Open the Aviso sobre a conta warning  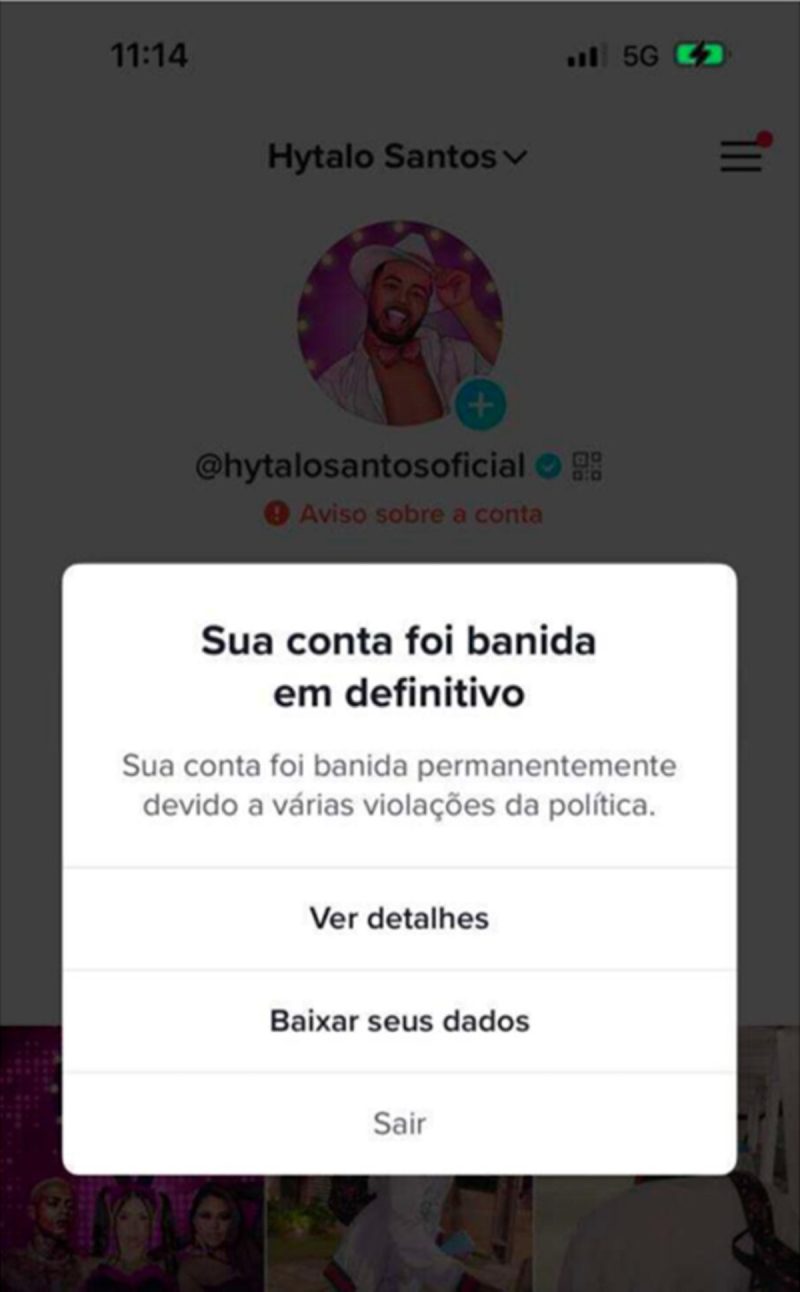pyautogui.click(x=404, y=514)
